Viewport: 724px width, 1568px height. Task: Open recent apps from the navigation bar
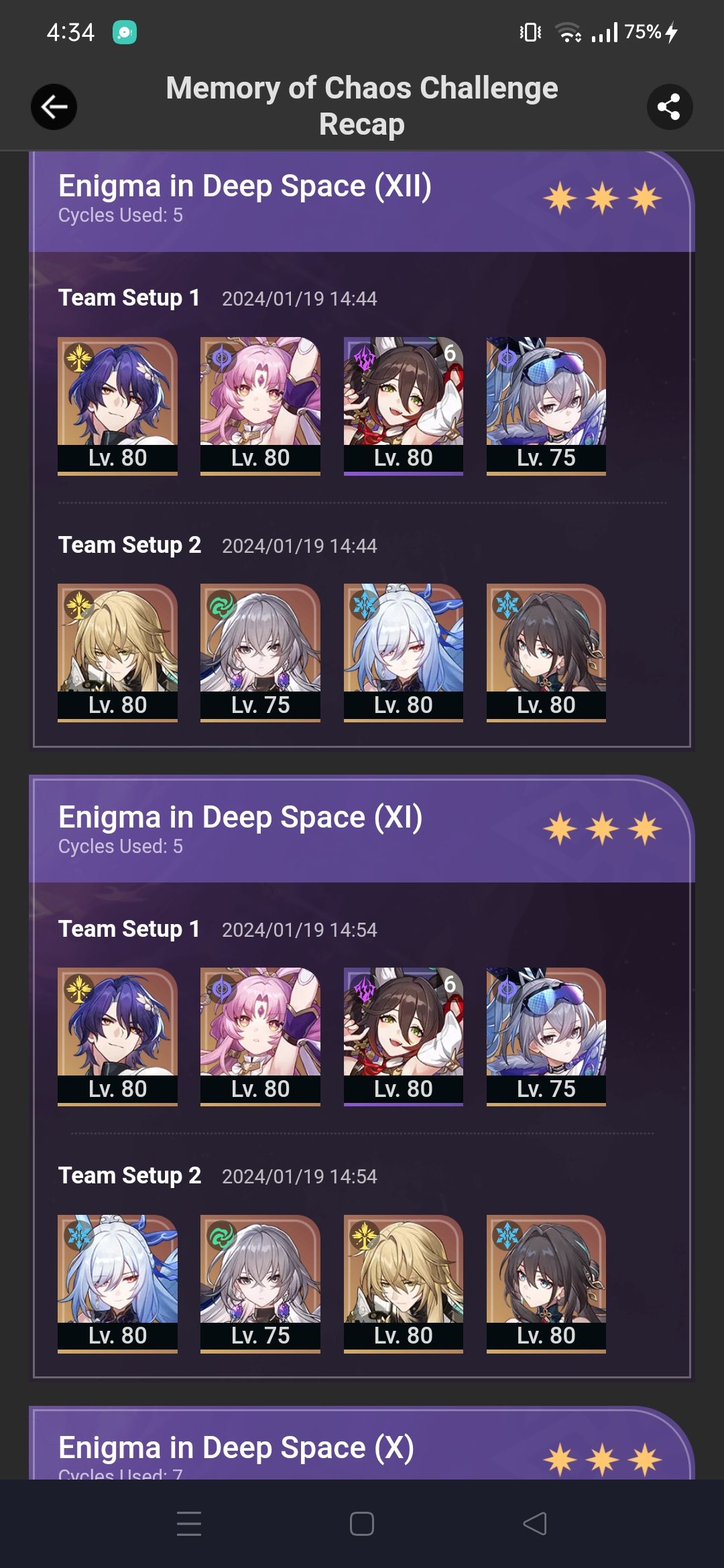click(189, 1524)
